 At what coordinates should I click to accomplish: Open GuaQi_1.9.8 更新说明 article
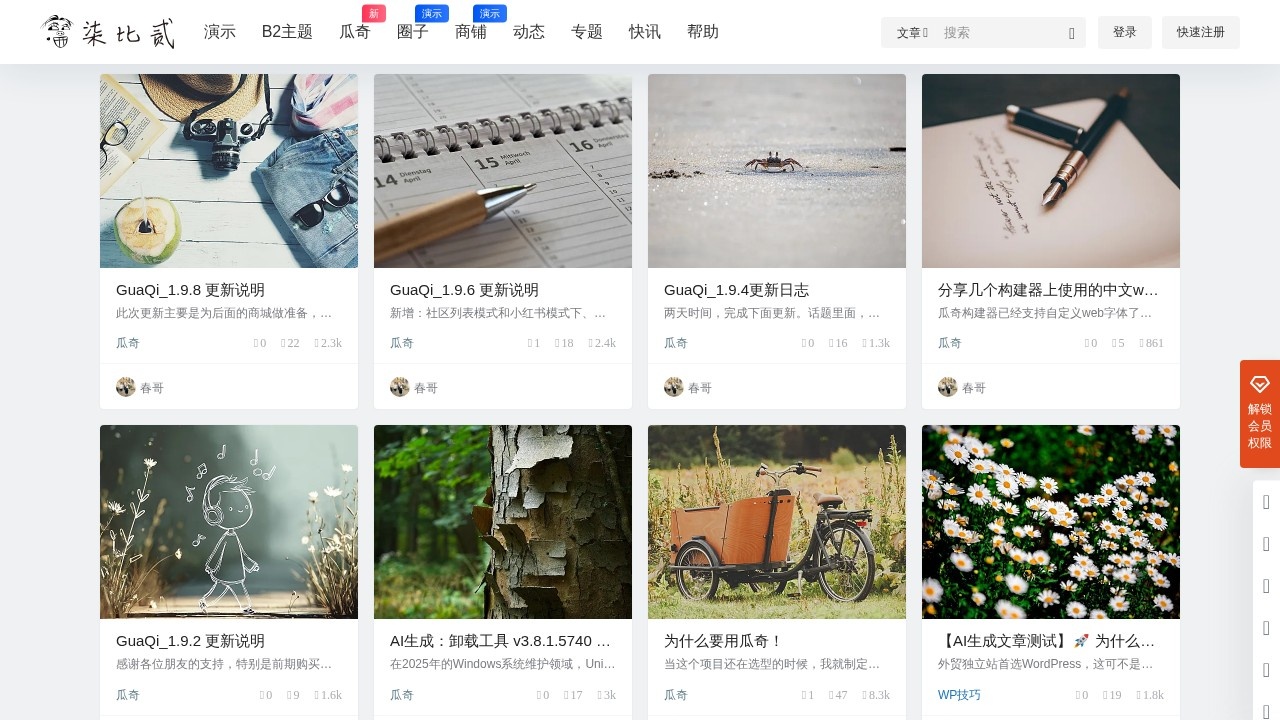[x=190, y=290]
